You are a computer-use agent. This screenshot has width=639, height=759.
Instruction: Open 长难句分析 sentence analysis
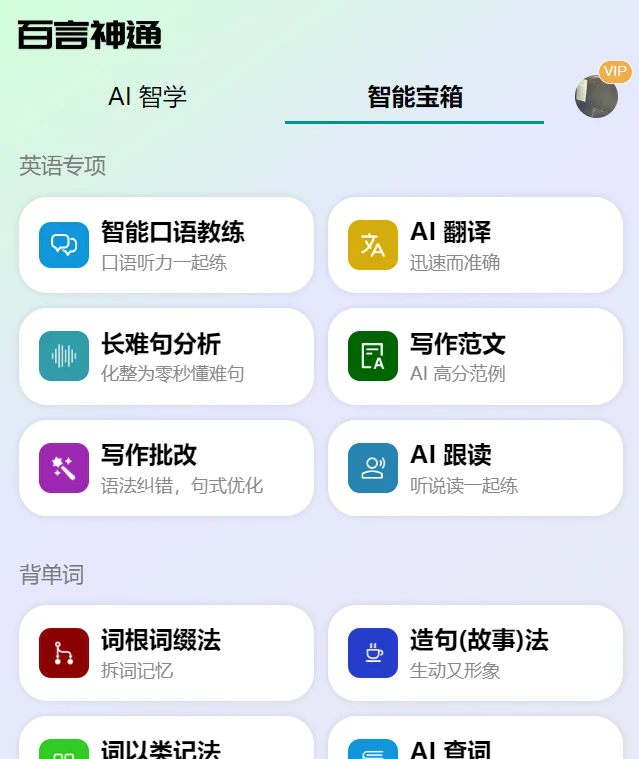[x=166, y=357]
